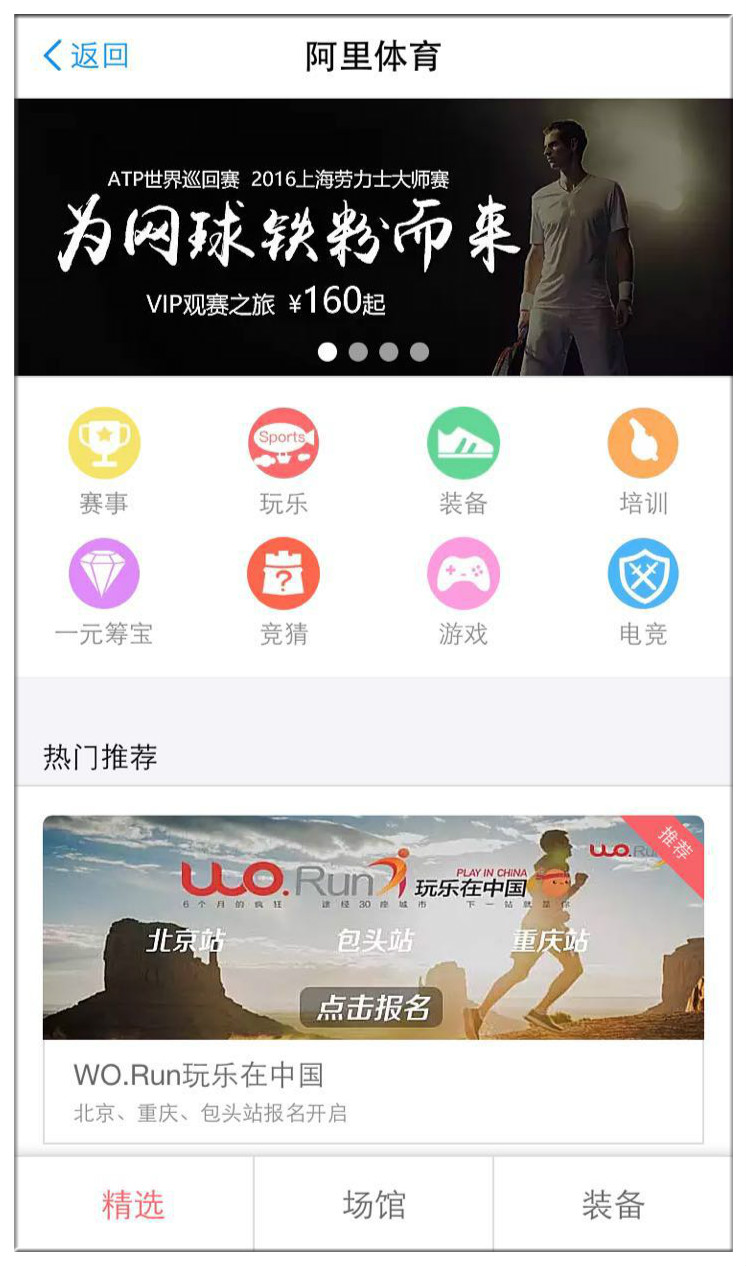The image size is (747, 1266).
Task: Switch to the 场馆 tab
Action: coord(374,1204)
